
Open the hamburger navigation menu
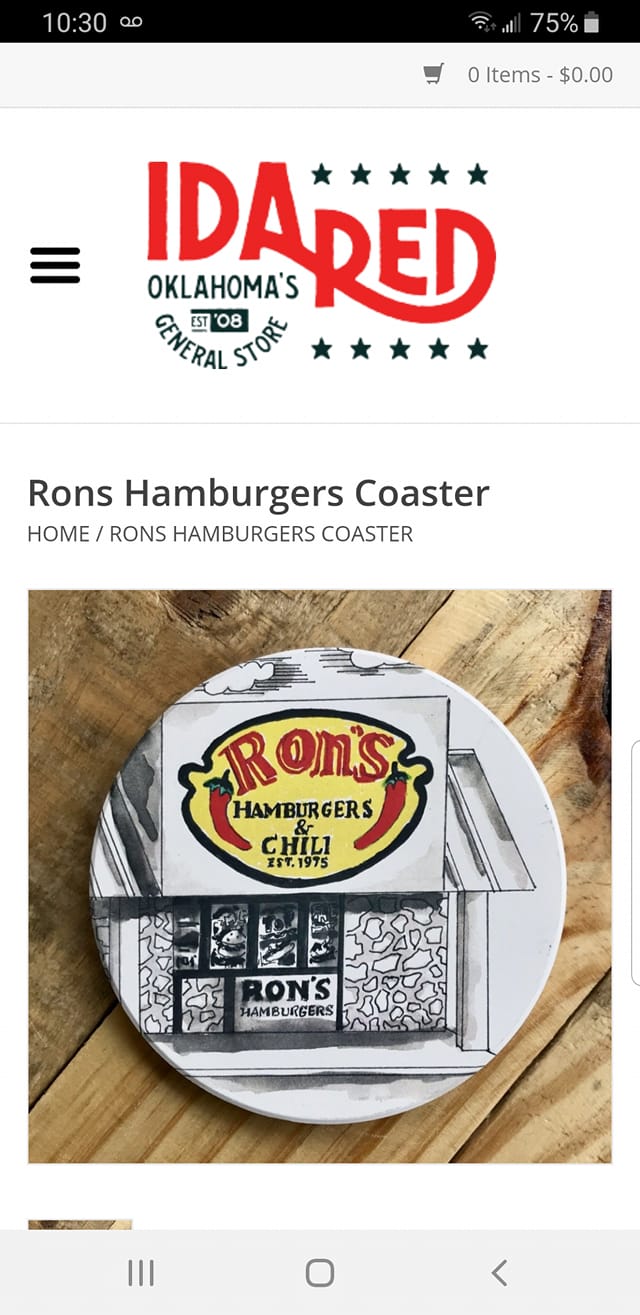point(55,265)
